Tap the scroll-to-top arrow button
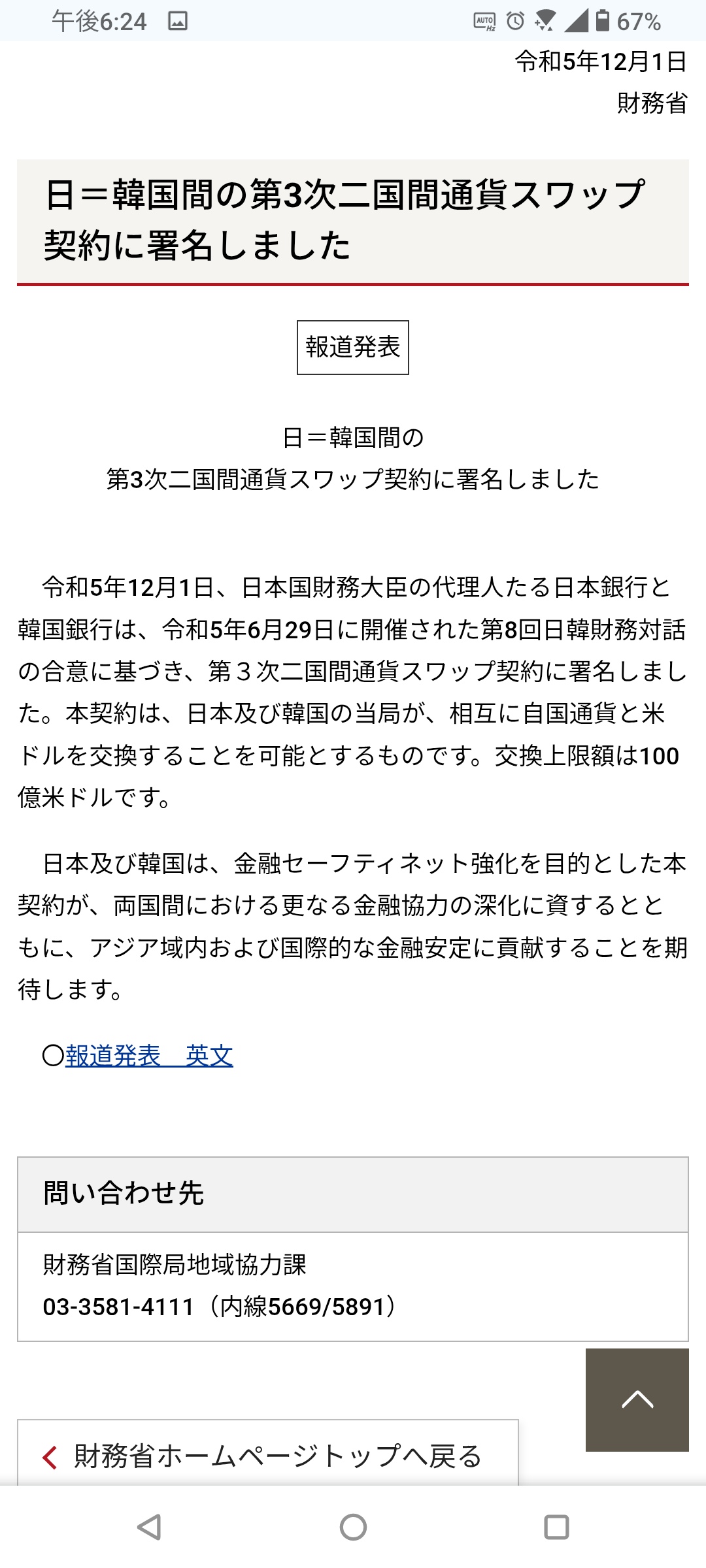Viewport: 706px width, 1568px height. [637, 1399]
